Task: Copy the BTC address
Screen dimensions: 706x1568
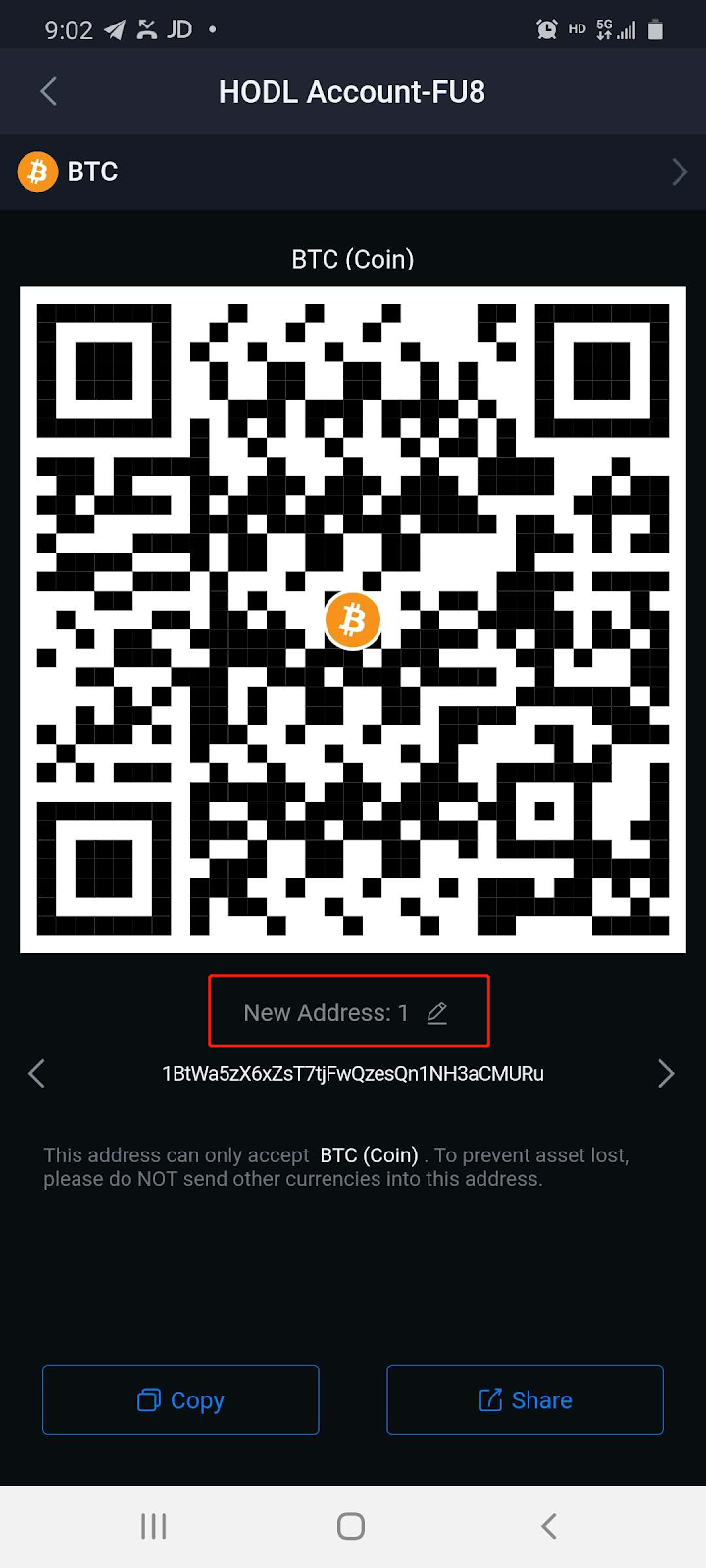Action: [180, 1399]
